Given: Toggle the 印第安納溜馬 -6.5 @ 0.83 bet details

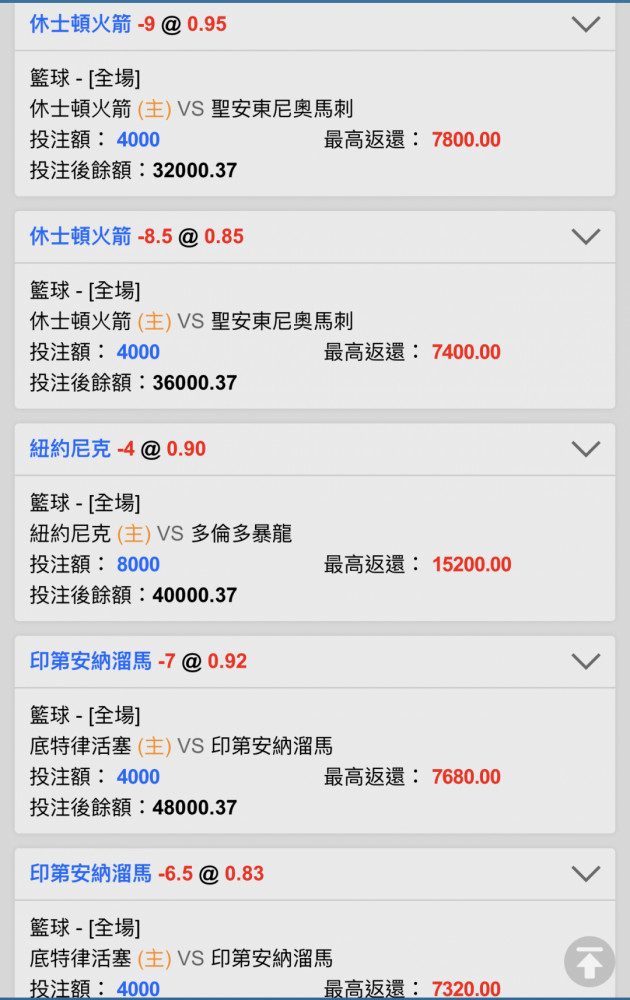Looking at the screenshot, I should pyautogui.click(x=585, y=873).
